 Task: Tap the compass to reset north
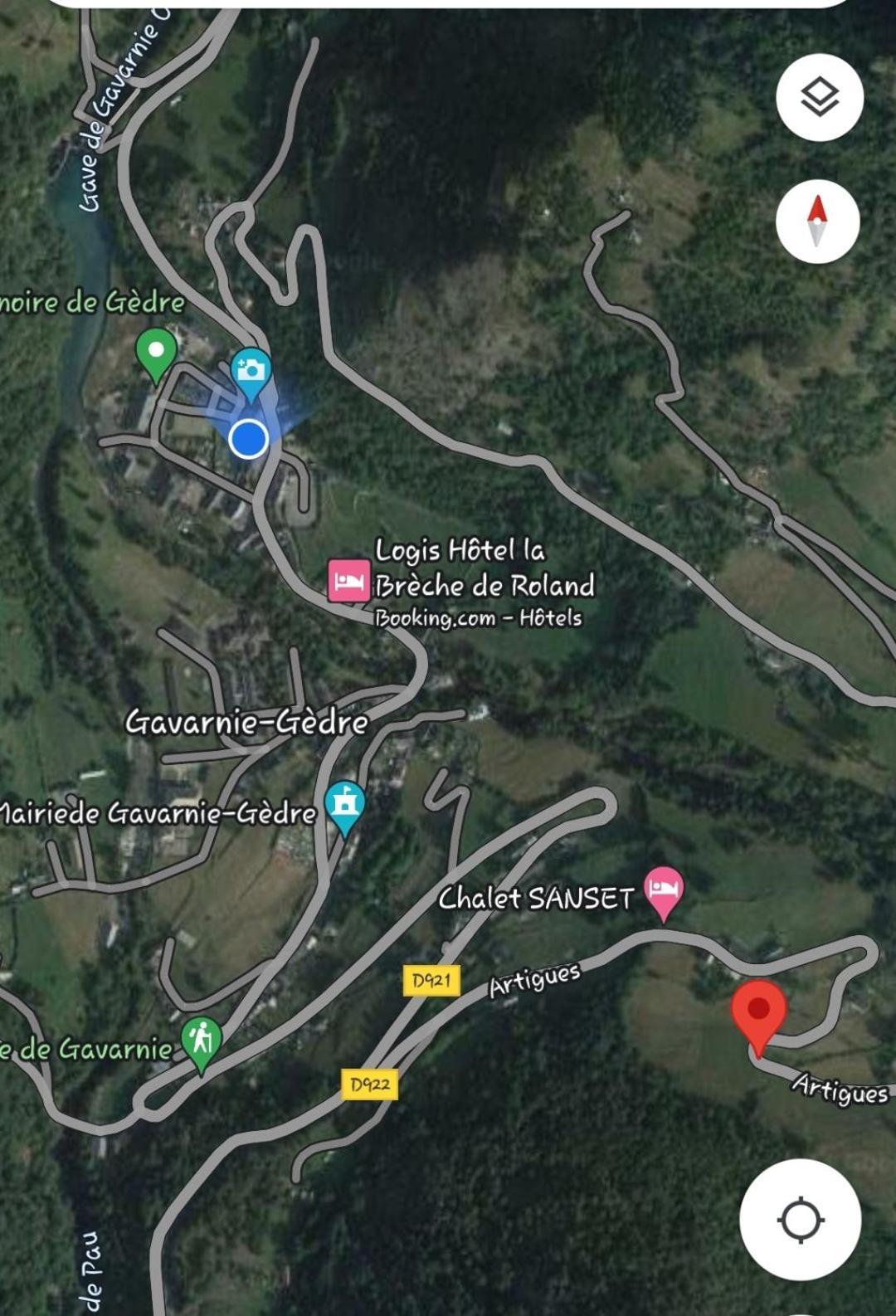817,222
